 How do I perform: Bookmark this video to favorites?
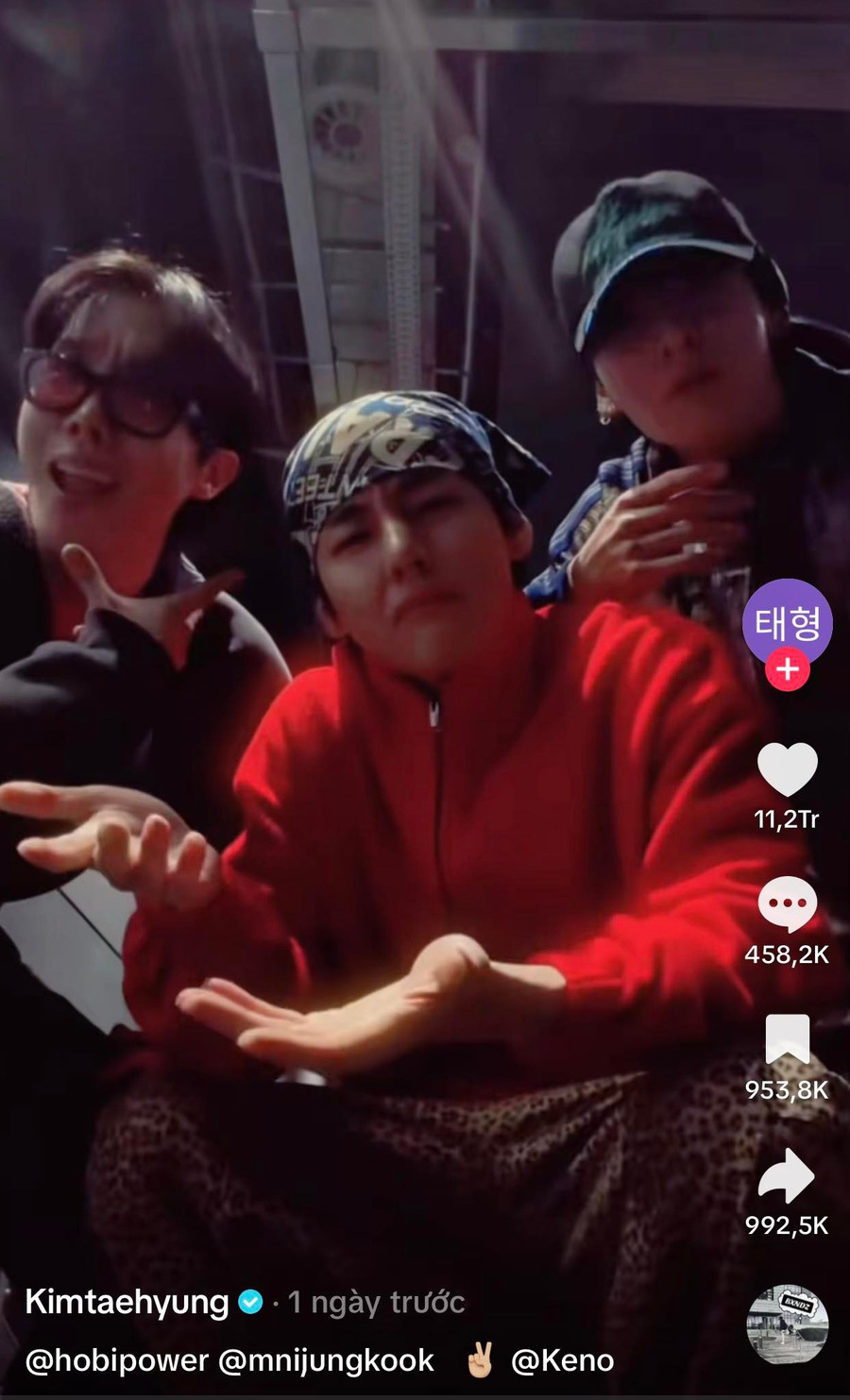[787, 1039]
